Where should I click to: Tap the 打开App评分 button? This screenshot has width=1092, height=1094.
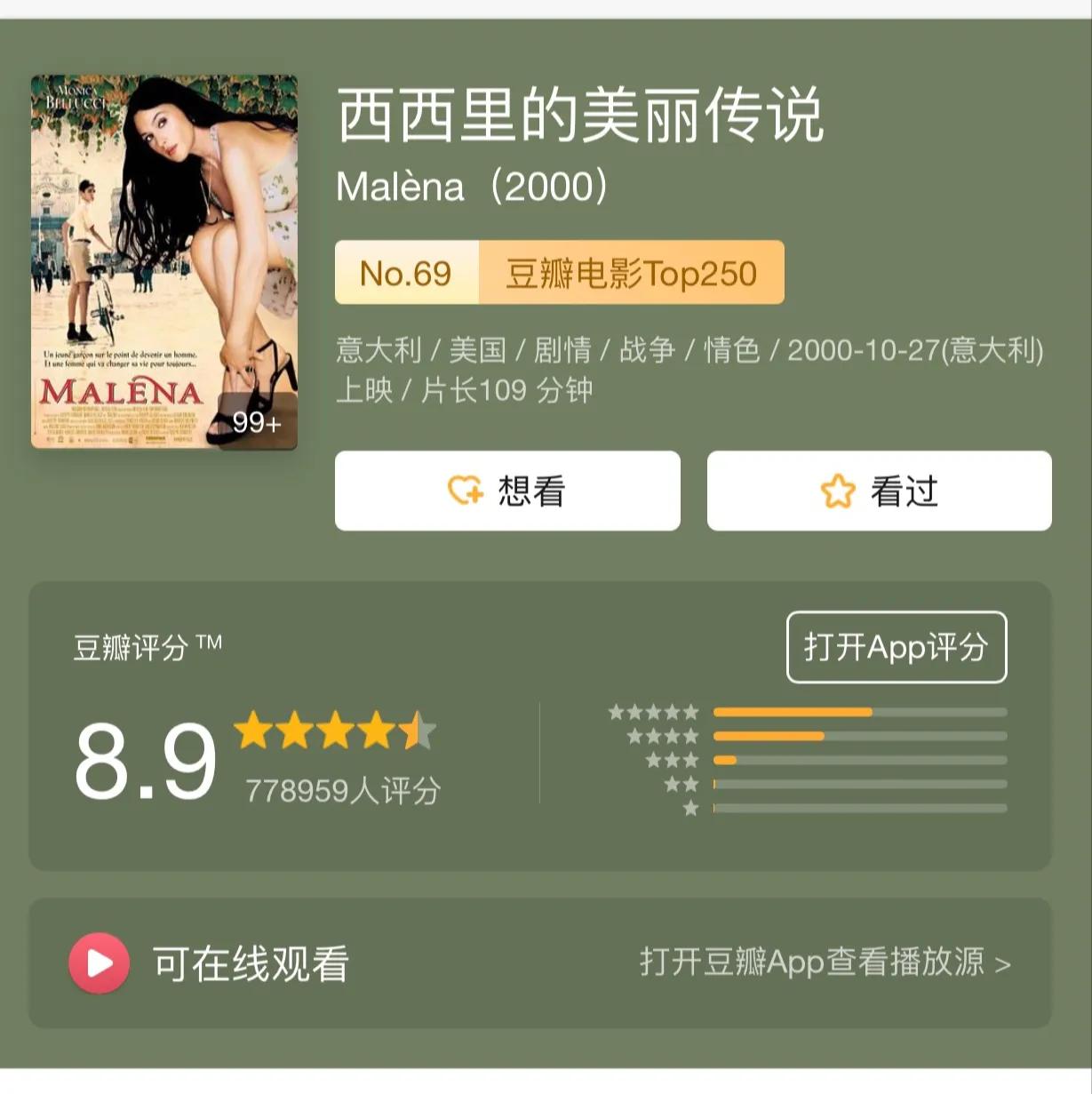click(x=896, y=648)
